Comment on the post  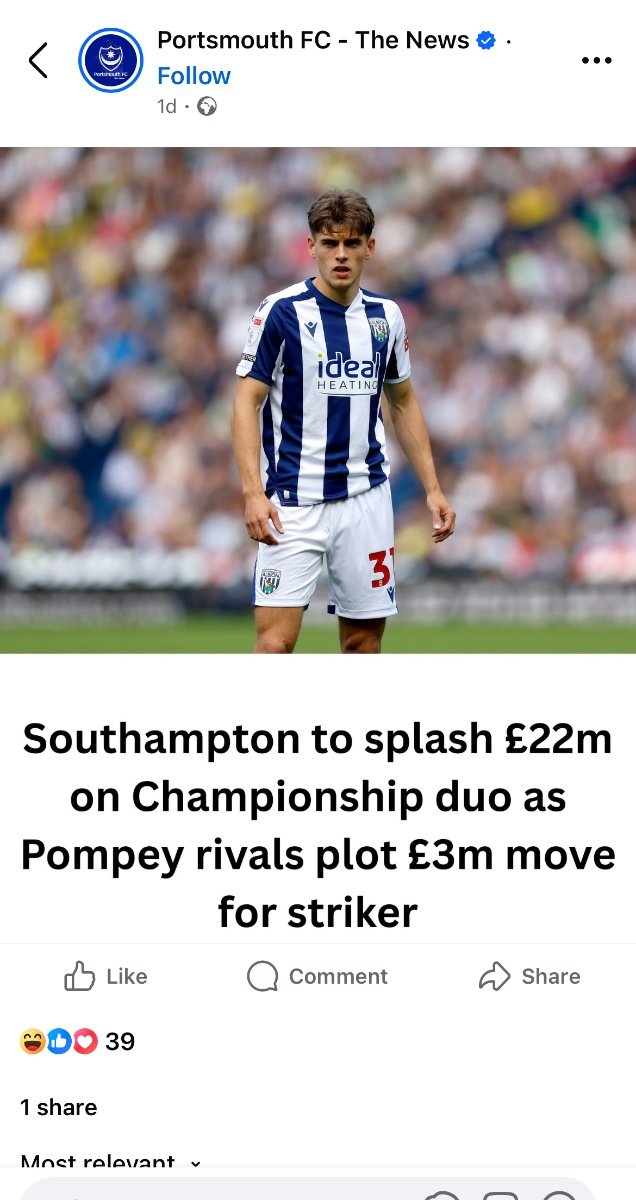(317, 977)
